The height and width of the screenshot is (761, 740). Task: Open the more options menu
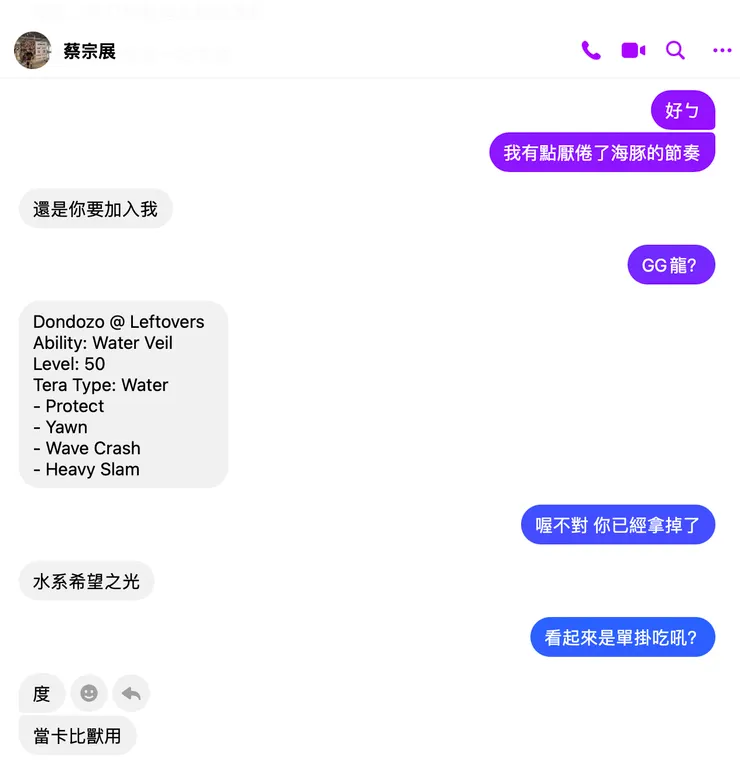click(722, 50)
